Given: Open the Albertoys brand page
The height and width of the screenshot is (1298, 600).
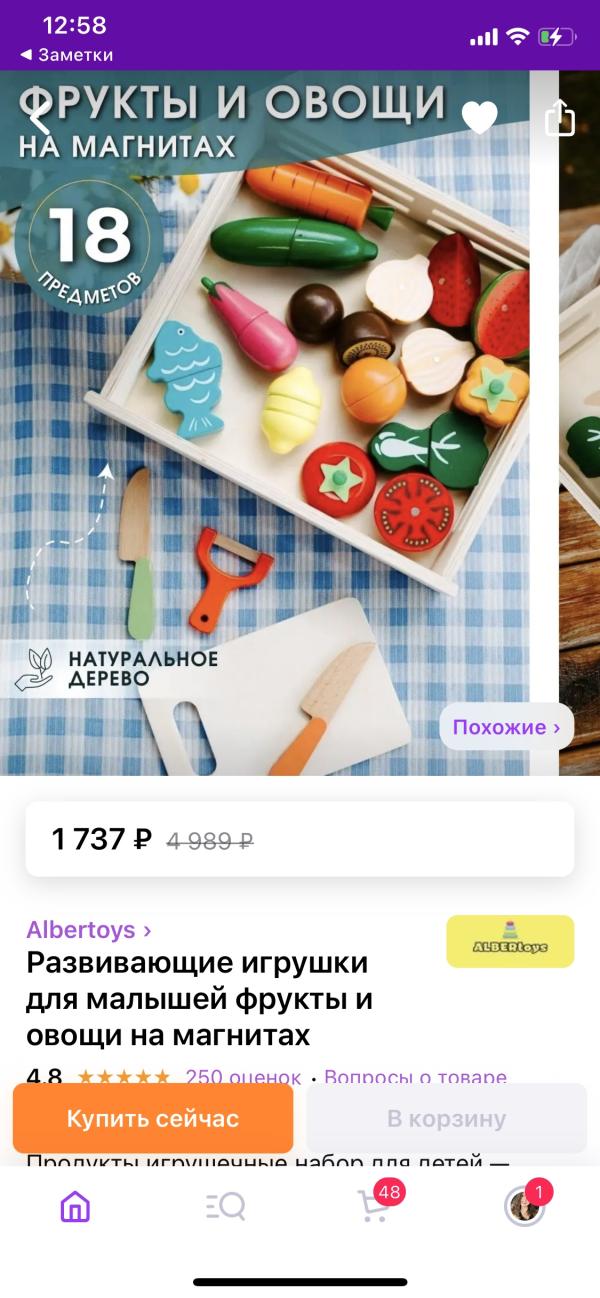Looking at the screenshot, I should (88, 930).
